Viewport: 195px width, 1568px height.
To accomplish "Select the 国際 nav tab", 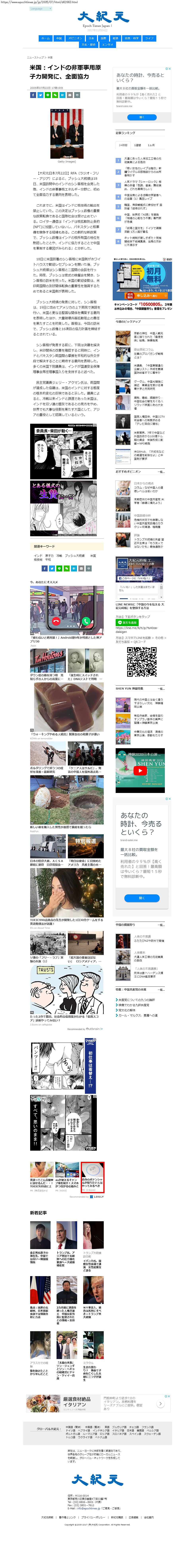I will point(103,38).
